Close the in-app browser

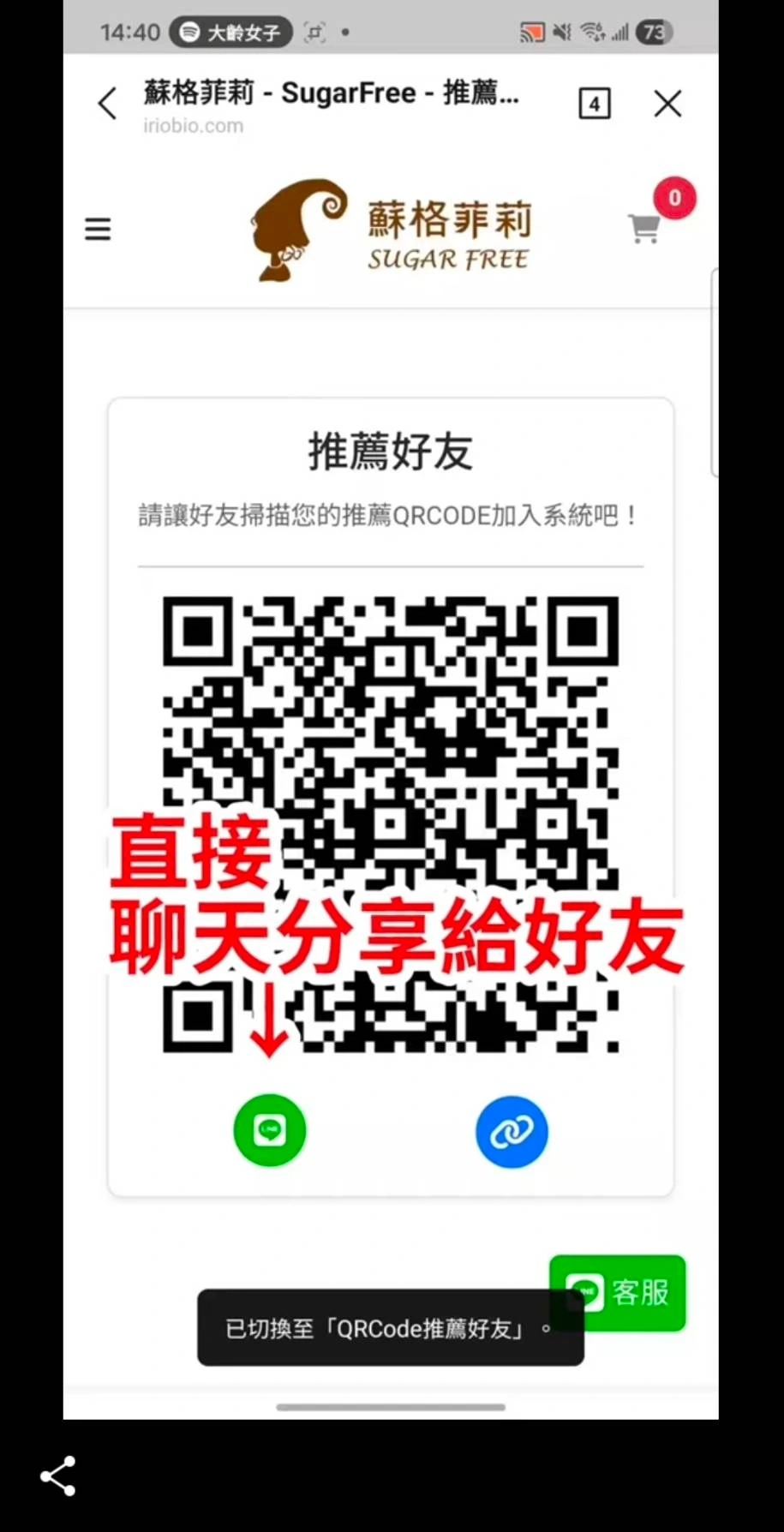click(x=667, y=104)
